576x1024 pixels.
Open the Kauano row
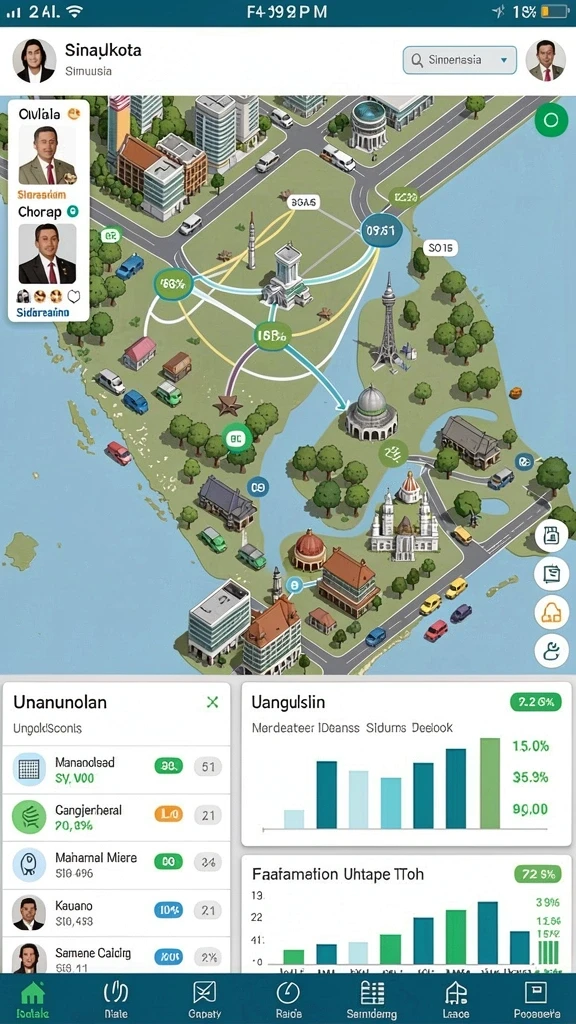(x=116, y=913)
